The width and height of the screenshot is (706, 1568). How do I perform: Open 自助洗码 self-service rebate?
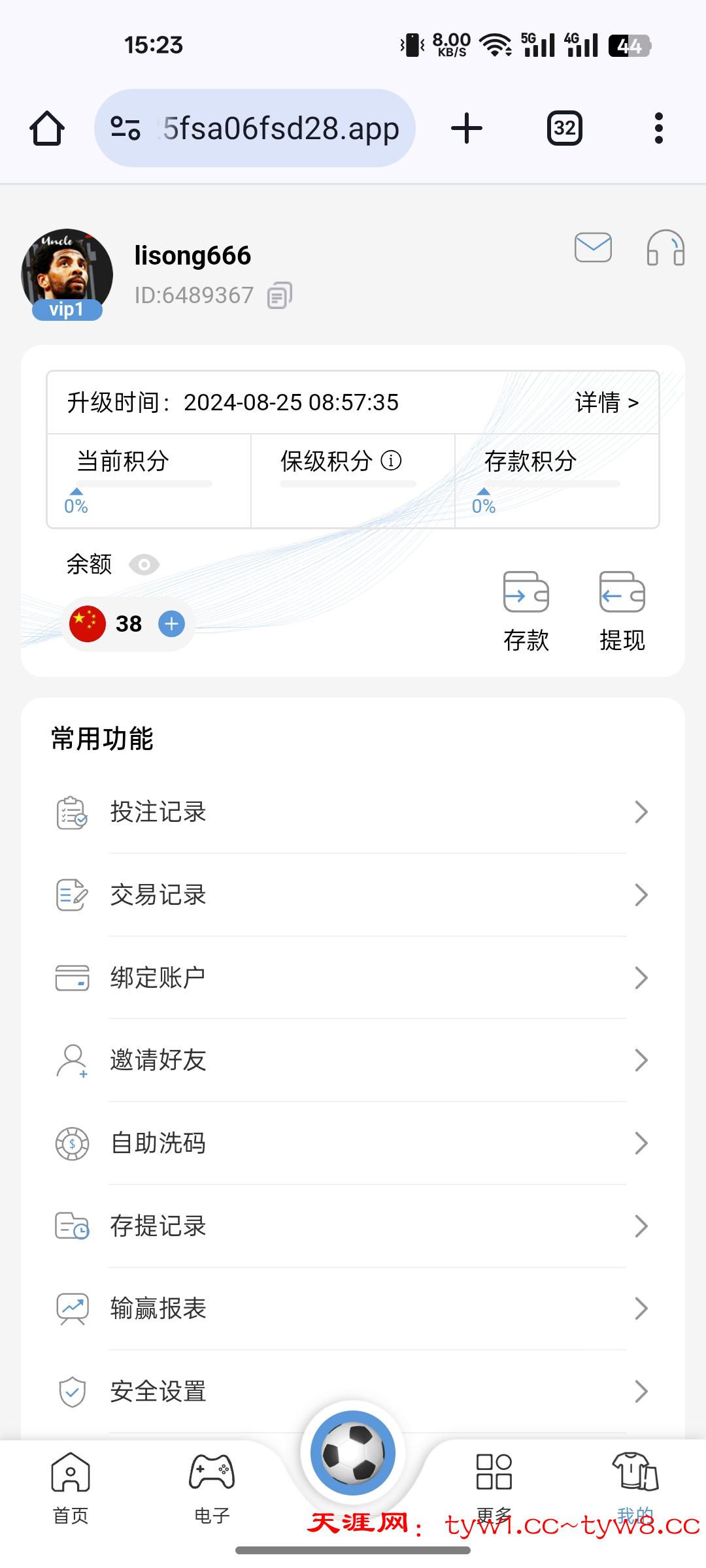pos(353,1143)
